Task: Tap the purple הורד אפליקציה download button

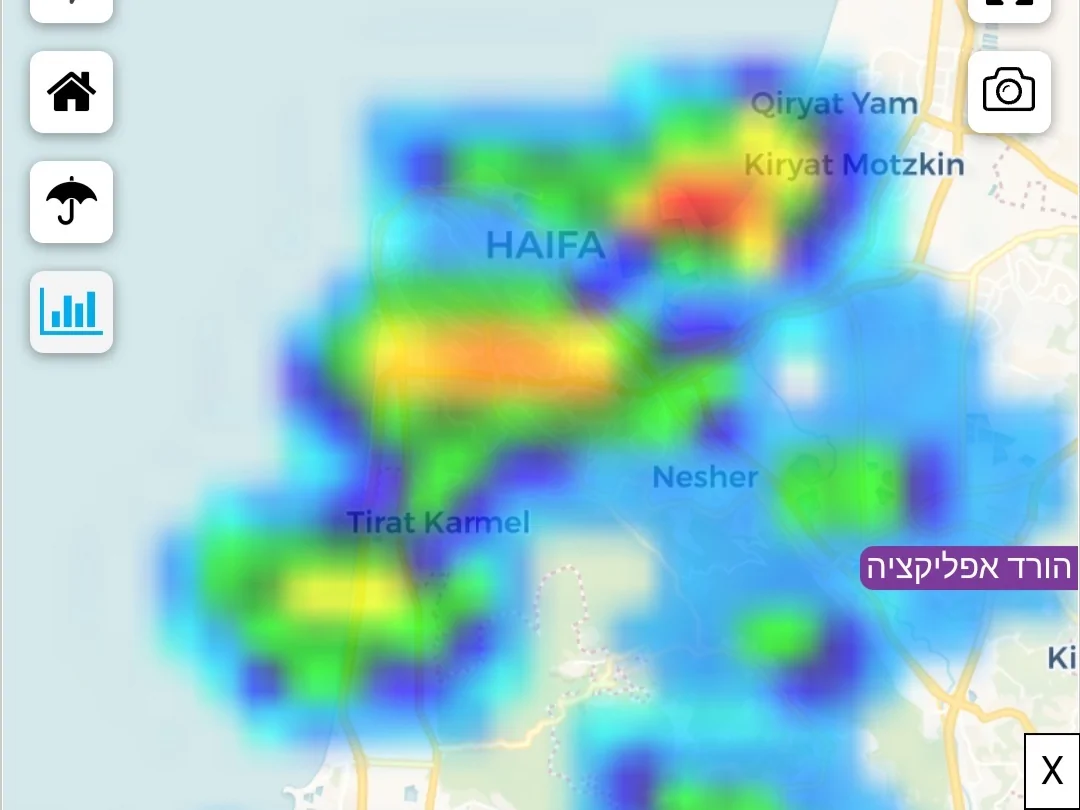Action: point(969,568)
